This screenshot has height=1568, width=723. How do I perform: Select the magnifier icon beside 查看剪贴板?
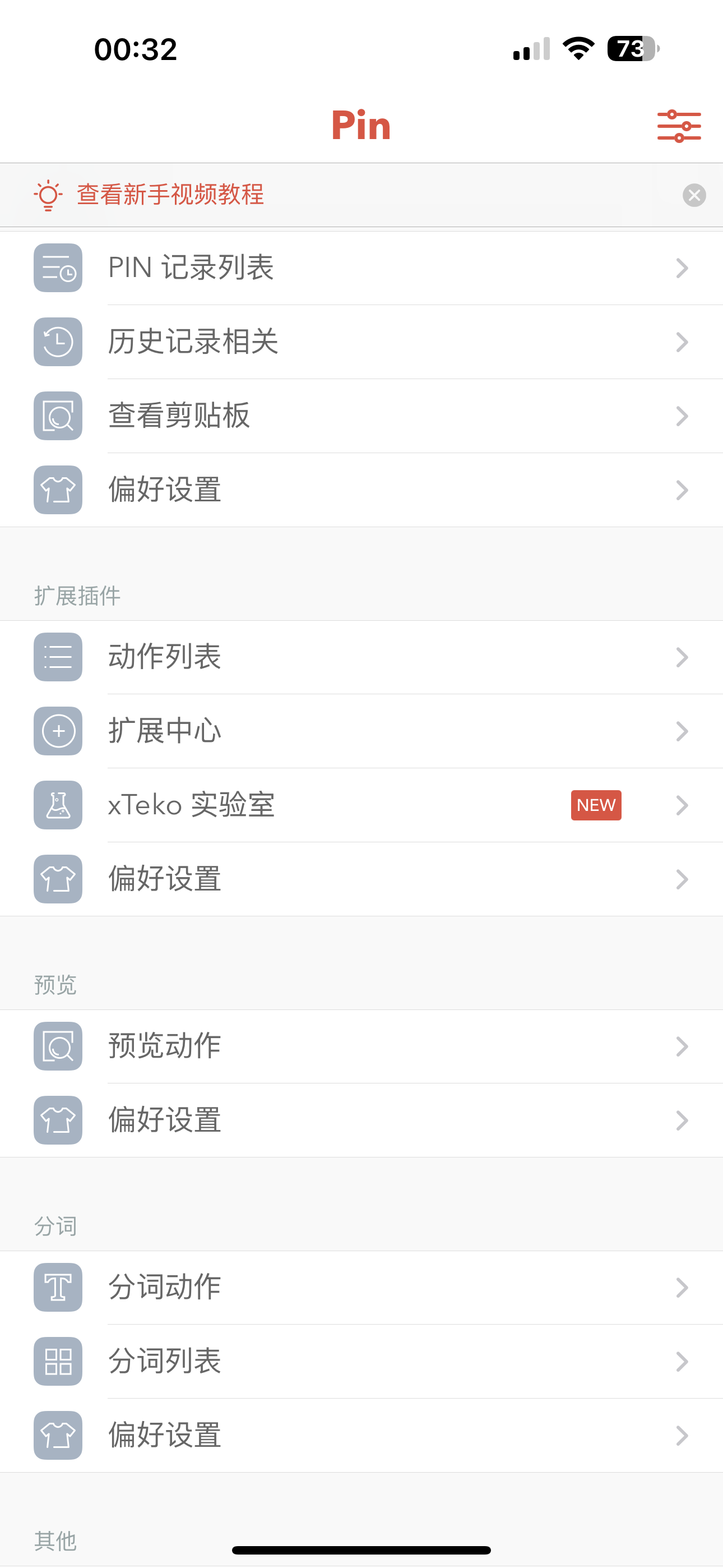[x=58, y=416]
